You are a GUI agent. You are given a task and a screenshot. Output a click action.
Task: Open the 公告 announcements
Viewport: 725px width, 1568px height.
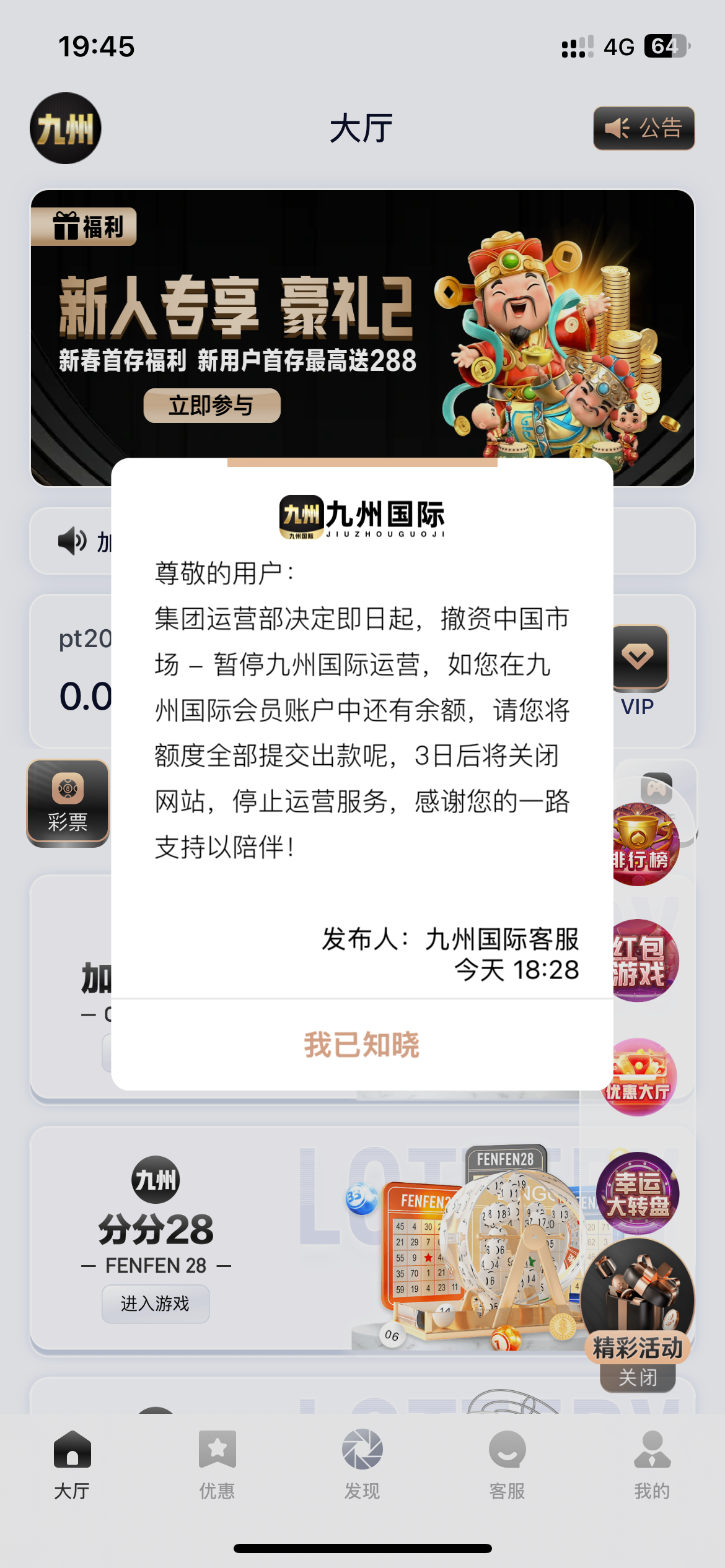click(643, 129)
